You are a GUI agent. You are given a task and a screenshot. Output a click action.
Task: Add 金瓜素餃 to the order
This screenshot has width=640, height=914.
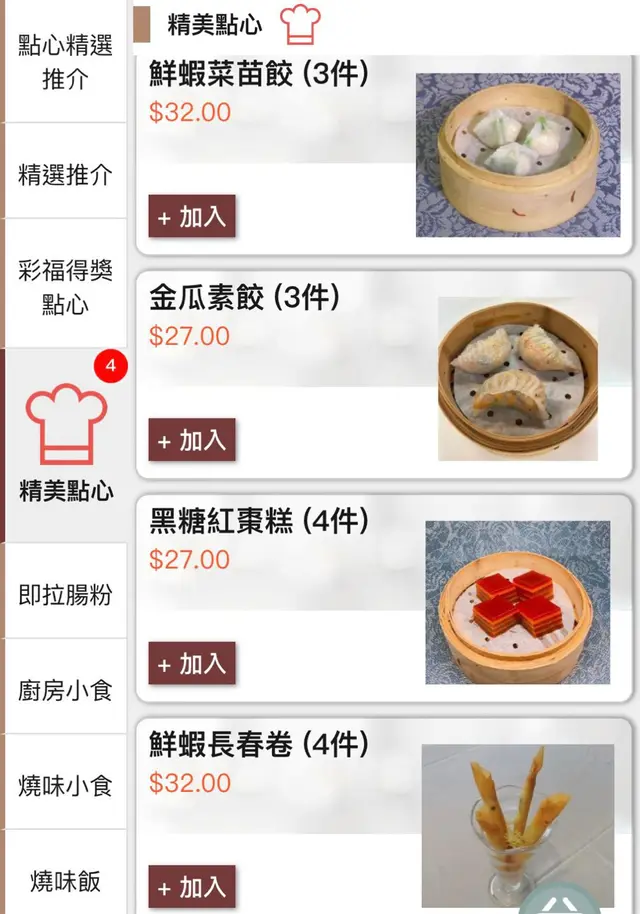(x=192, y=440)
